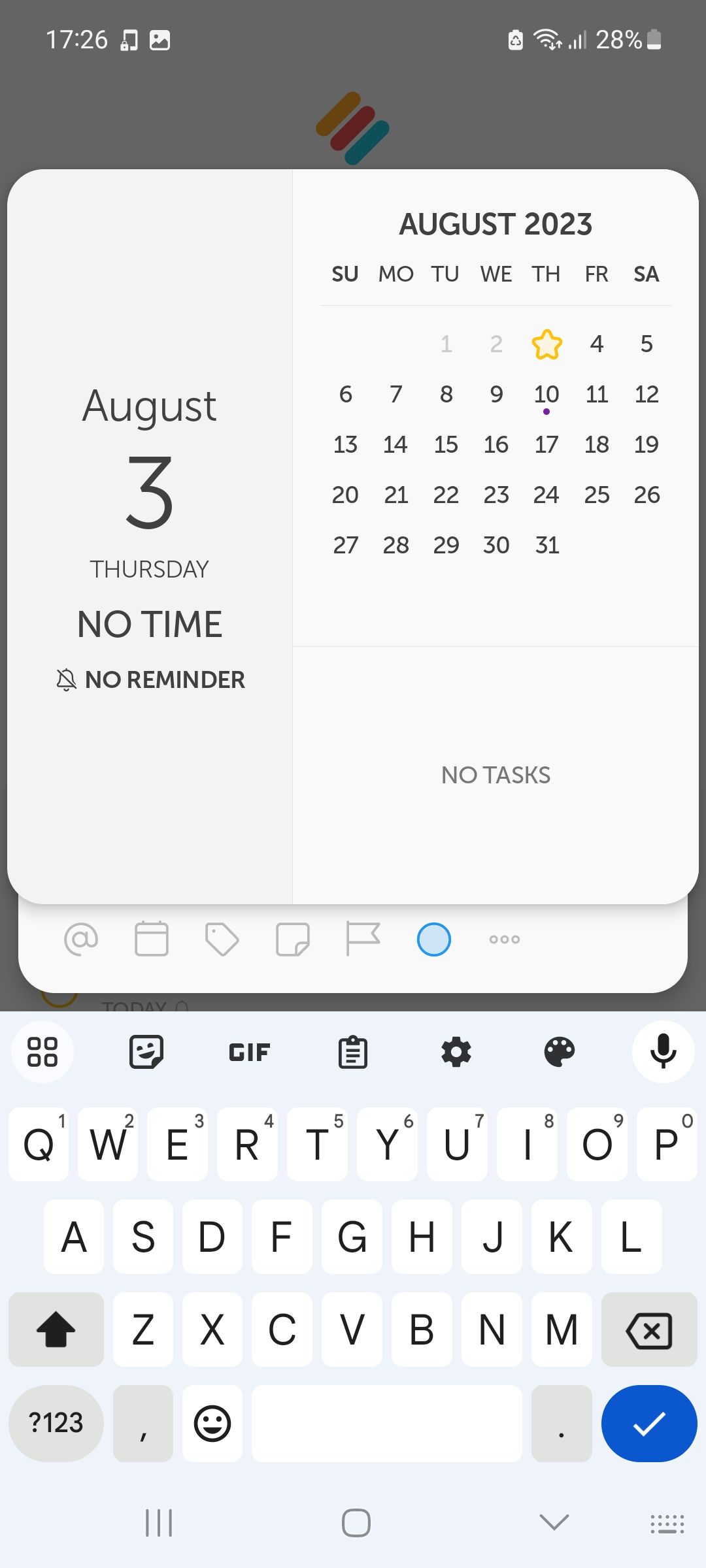Set a time via NO TIME
The height and width of the screenshot is (1568, 706).
pyautogui.click(x=150, y=624)
